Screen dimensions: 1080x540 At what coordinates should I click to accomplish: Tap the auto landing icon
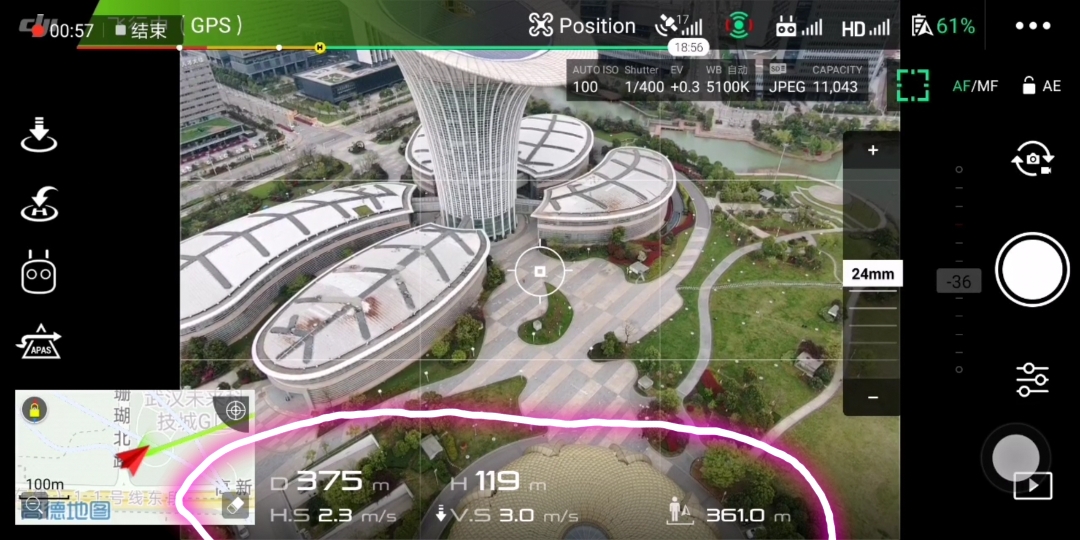[x=39, y=135]
